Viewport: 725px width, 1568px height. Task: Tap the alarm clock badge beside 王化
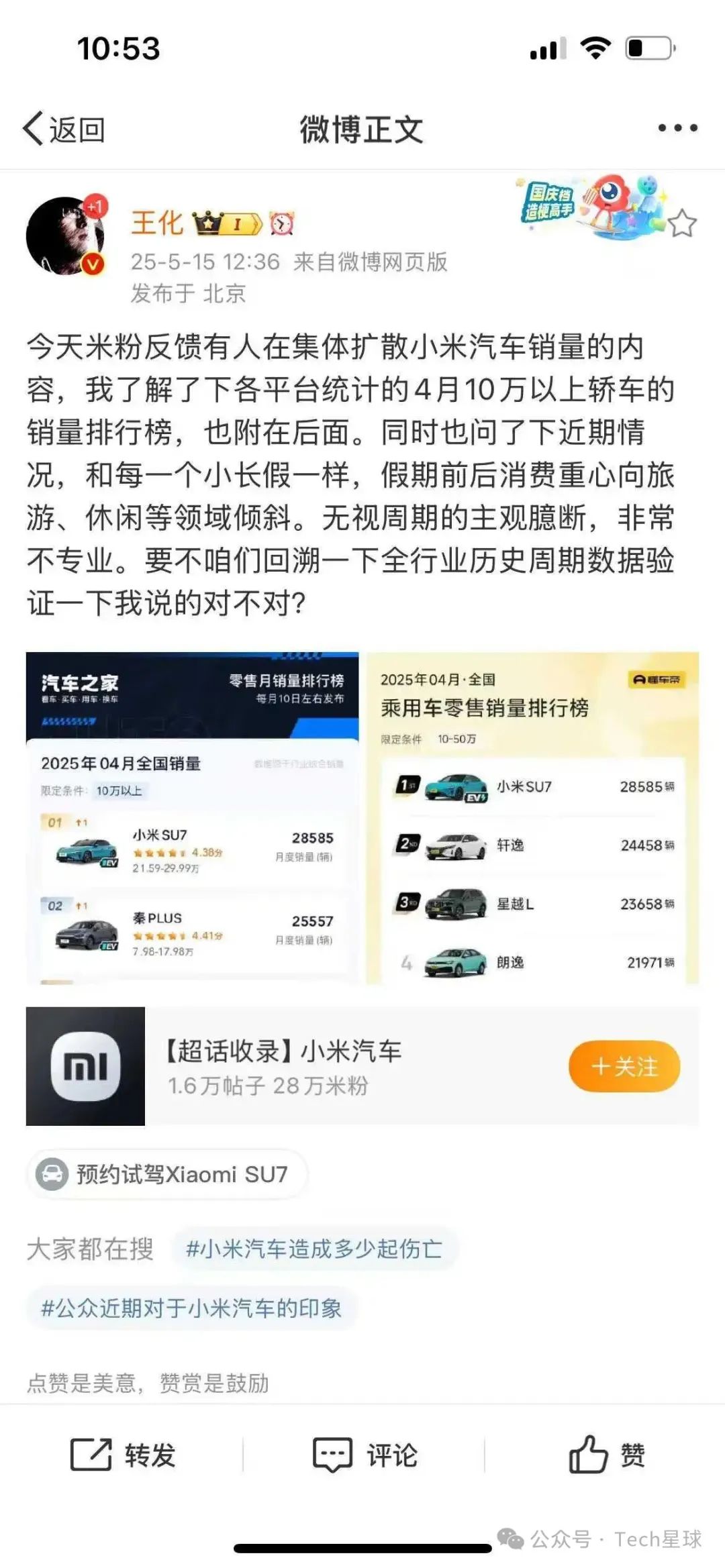pos(283,223)
